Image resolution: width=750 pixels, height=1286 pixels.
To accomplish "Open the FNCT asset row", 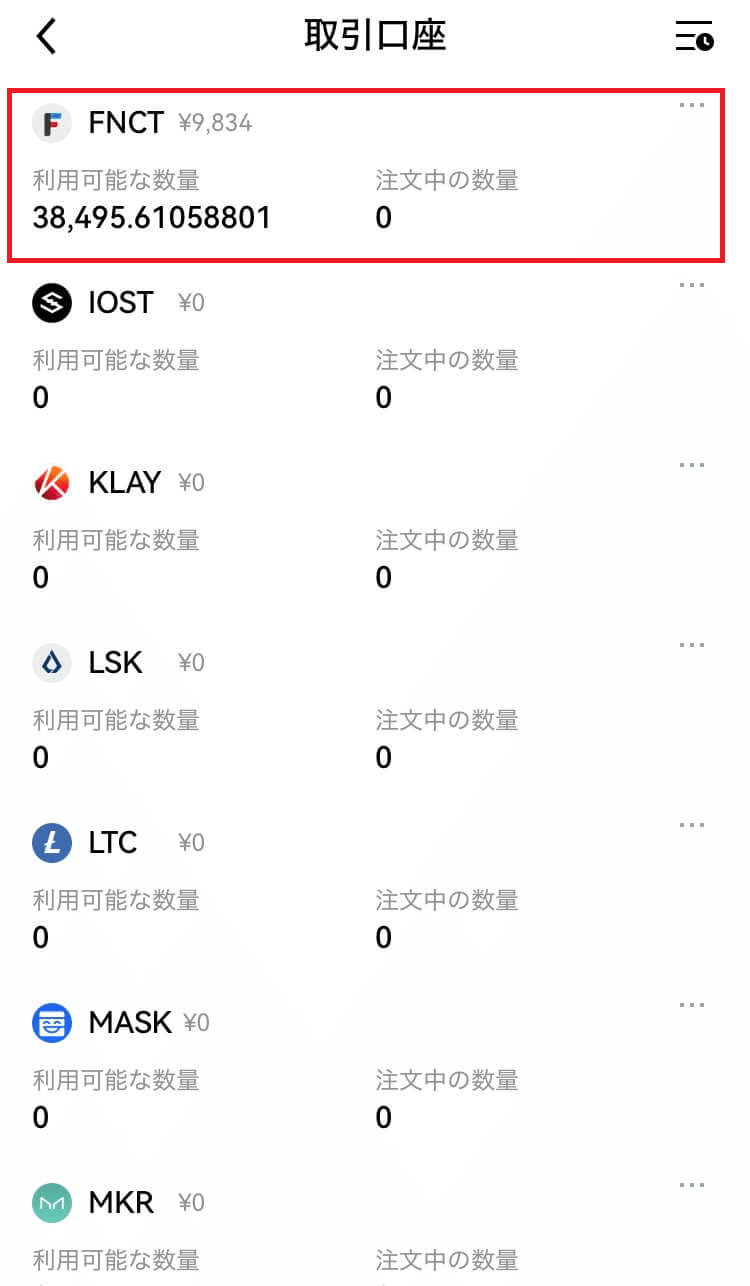I will tap(366, 175).
